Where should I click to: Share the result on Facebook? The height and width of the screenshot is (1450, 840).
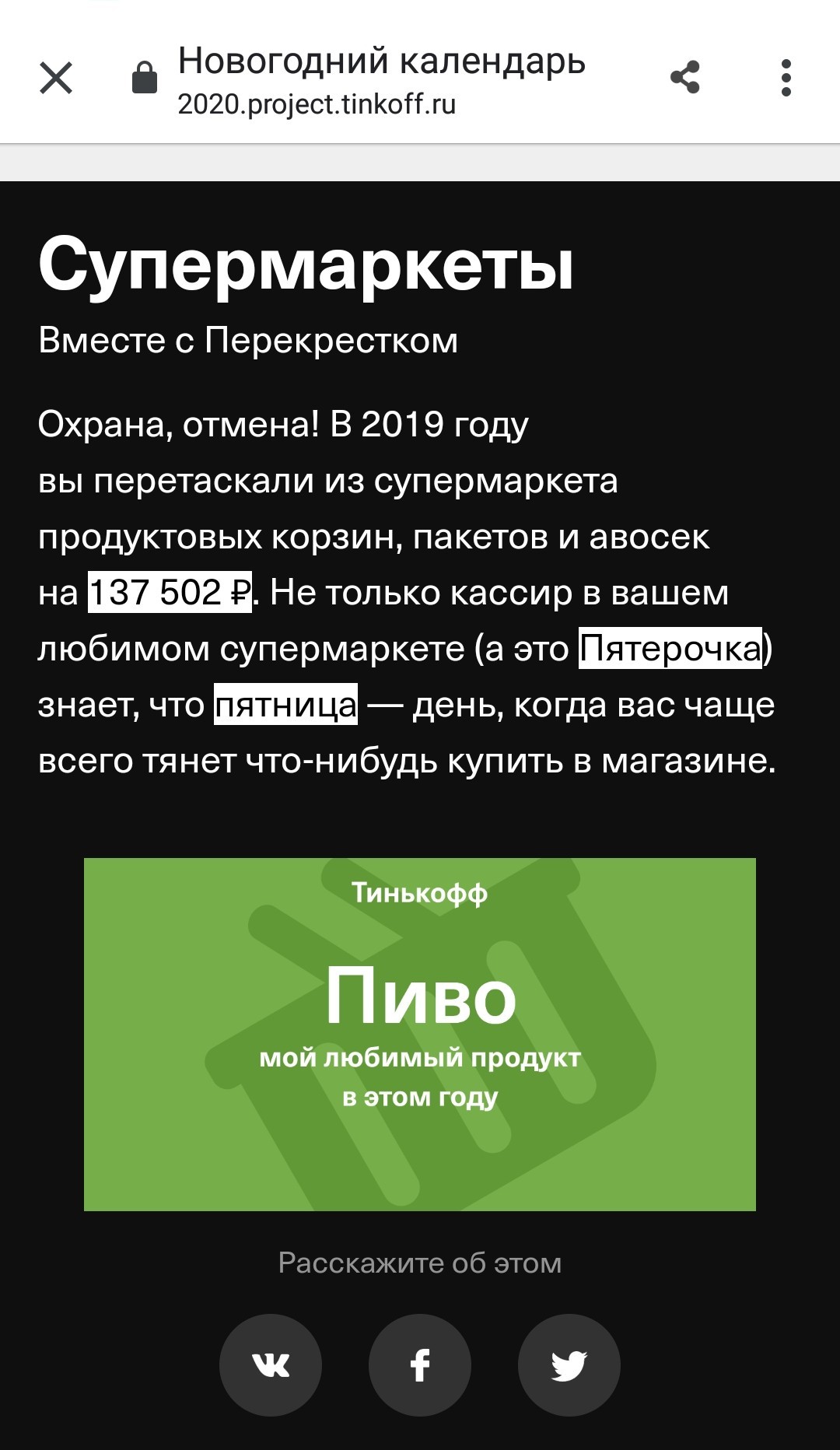(x=420, y=1364)
